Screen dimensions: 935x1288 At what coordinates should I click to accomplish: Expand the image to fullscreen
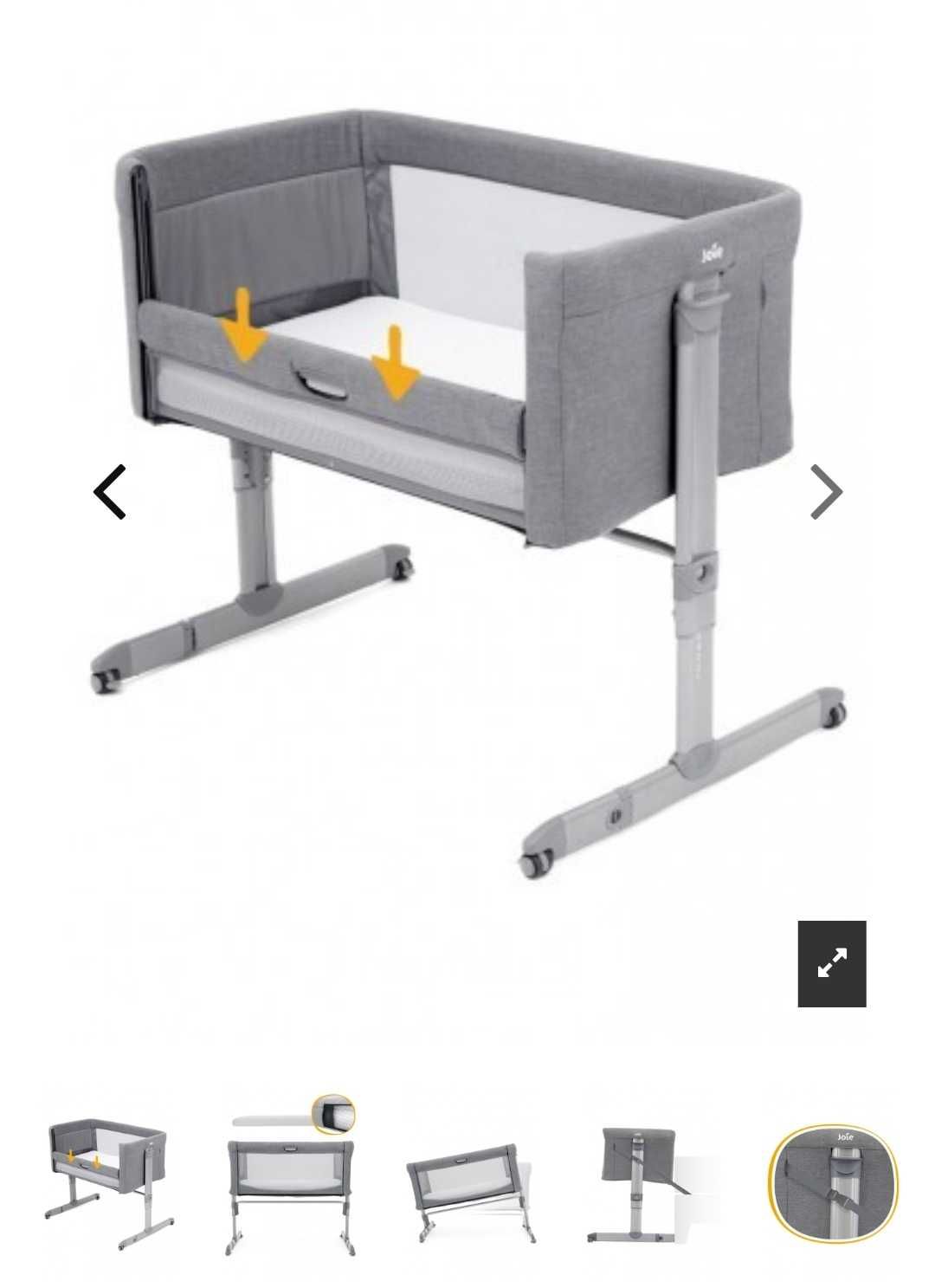pyautogui.click(x=831, y=963)
